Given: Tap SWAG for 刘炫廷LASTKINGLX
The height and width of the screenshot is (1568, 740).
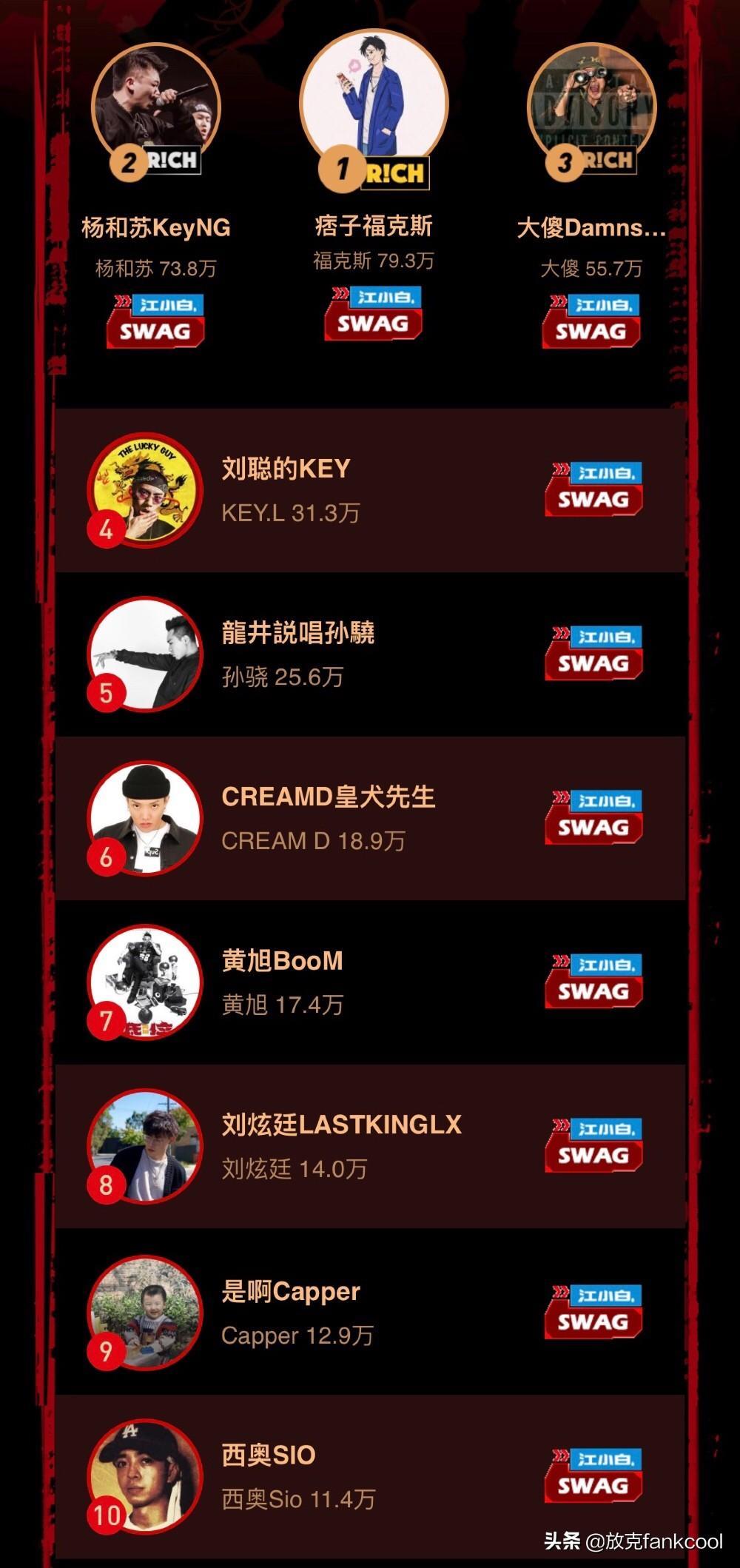Looking at the screenshot, I should [593, 1145].
